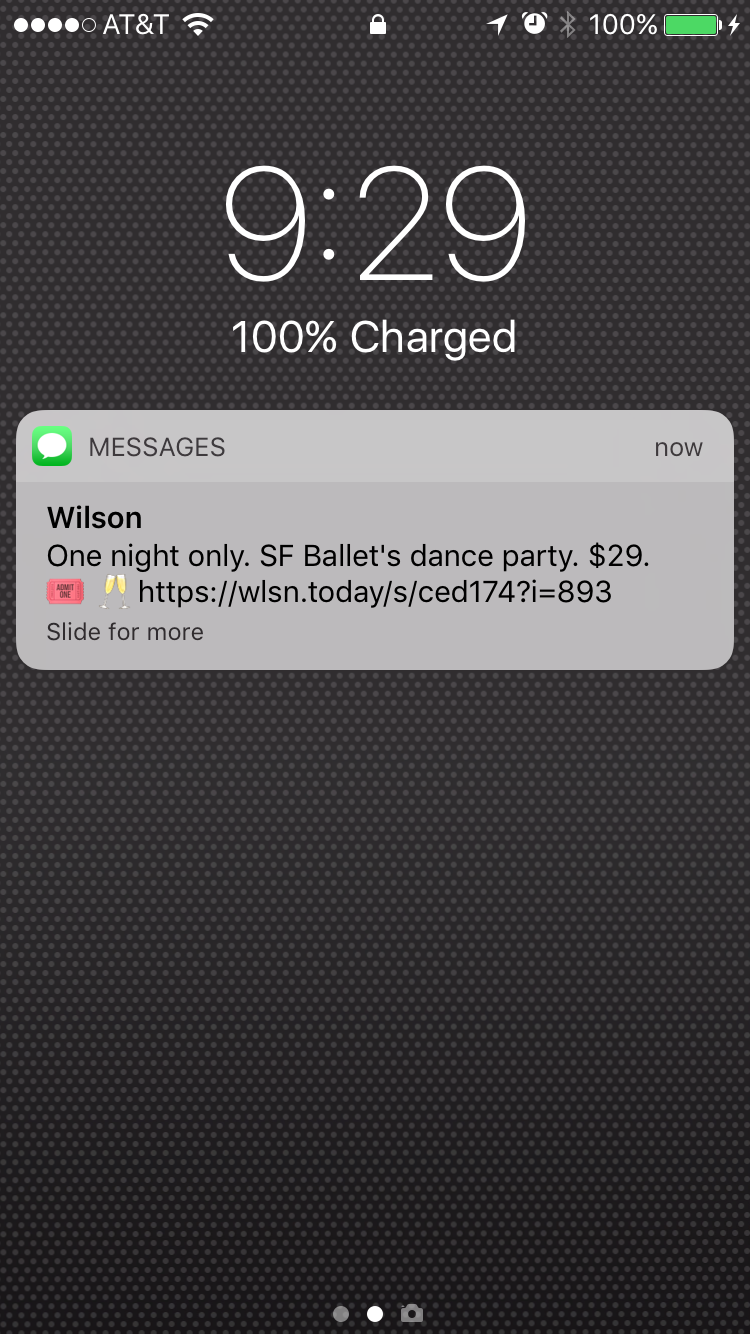The image size is (750, 1334).
Task: Tap the camera icon at the bottom
Action: [411, 1313]
